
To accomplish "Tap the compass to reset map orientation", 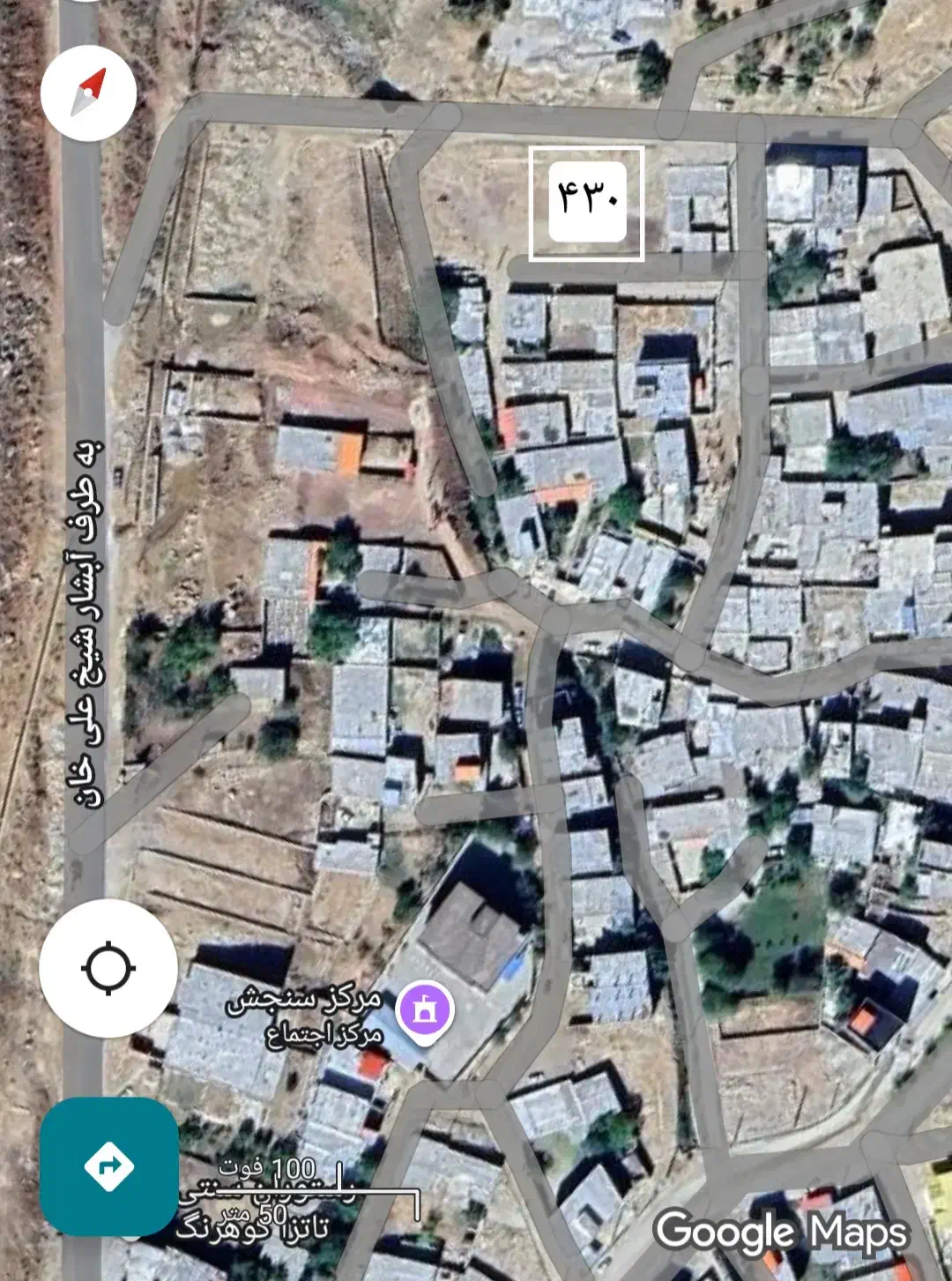I will [88, 93].
